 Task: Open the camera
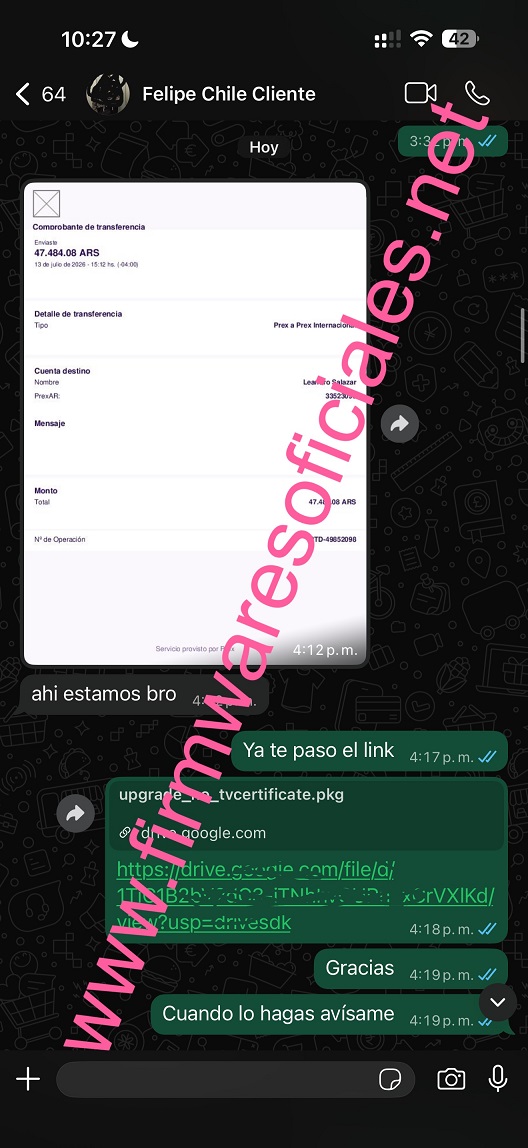point(451,1078)
